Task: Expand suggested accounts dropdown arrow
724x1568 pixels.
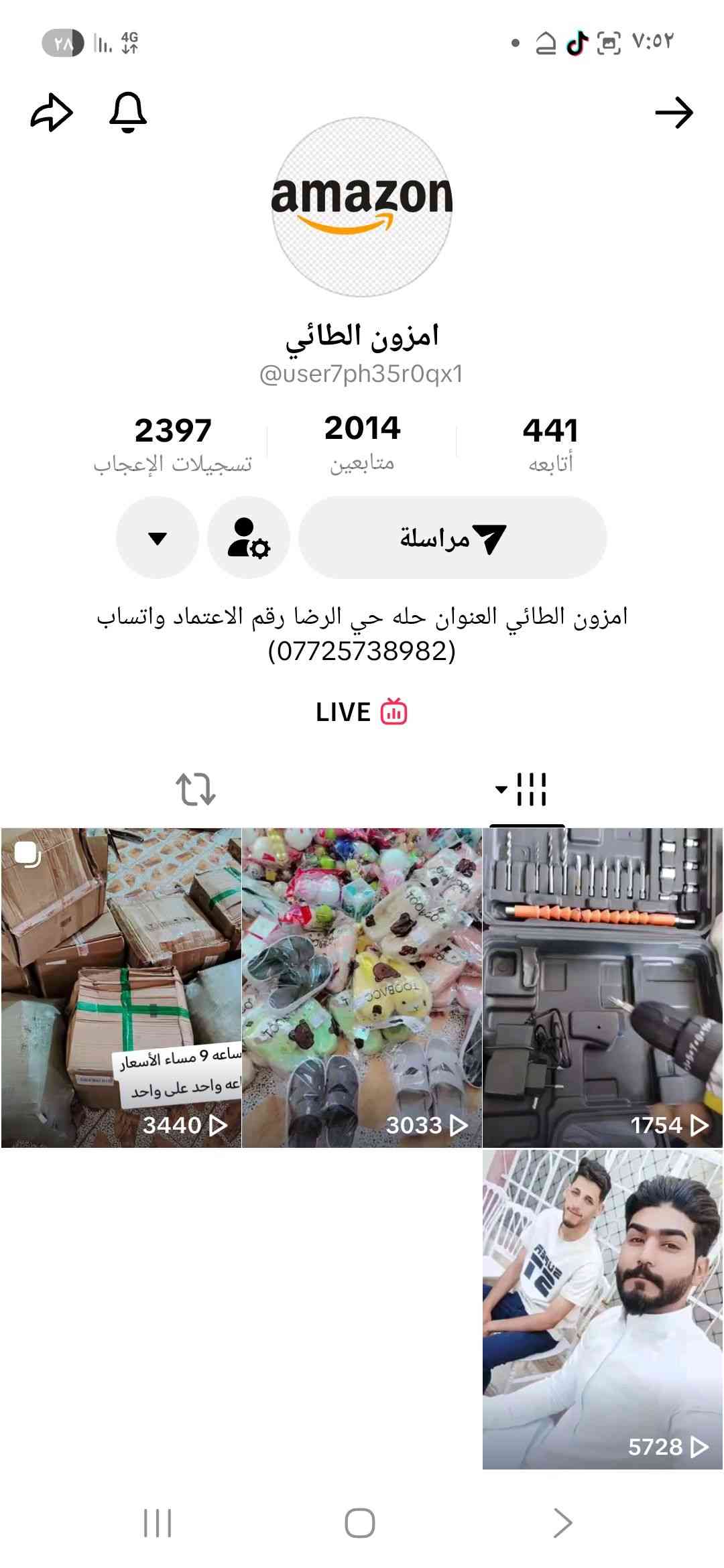Action: (158, 538)
